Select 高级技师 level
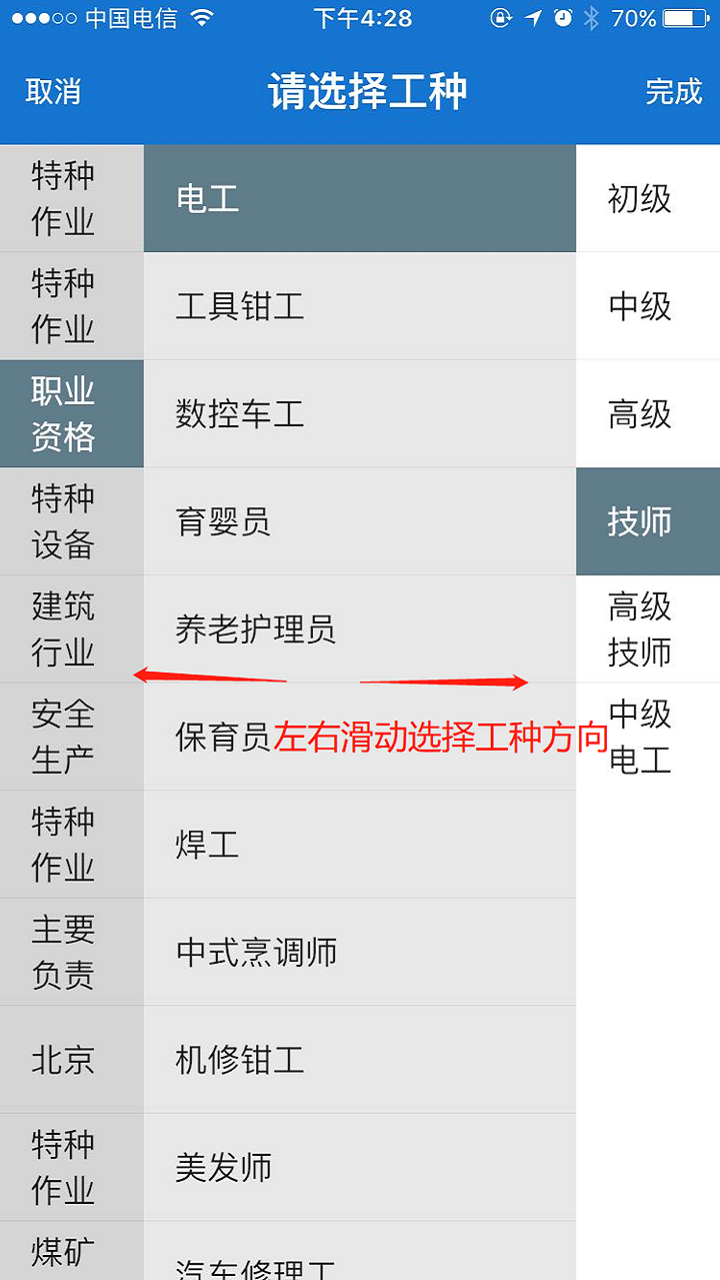Image resolution: width=720 pixels, height=1280 pixels. pos(639,629)
